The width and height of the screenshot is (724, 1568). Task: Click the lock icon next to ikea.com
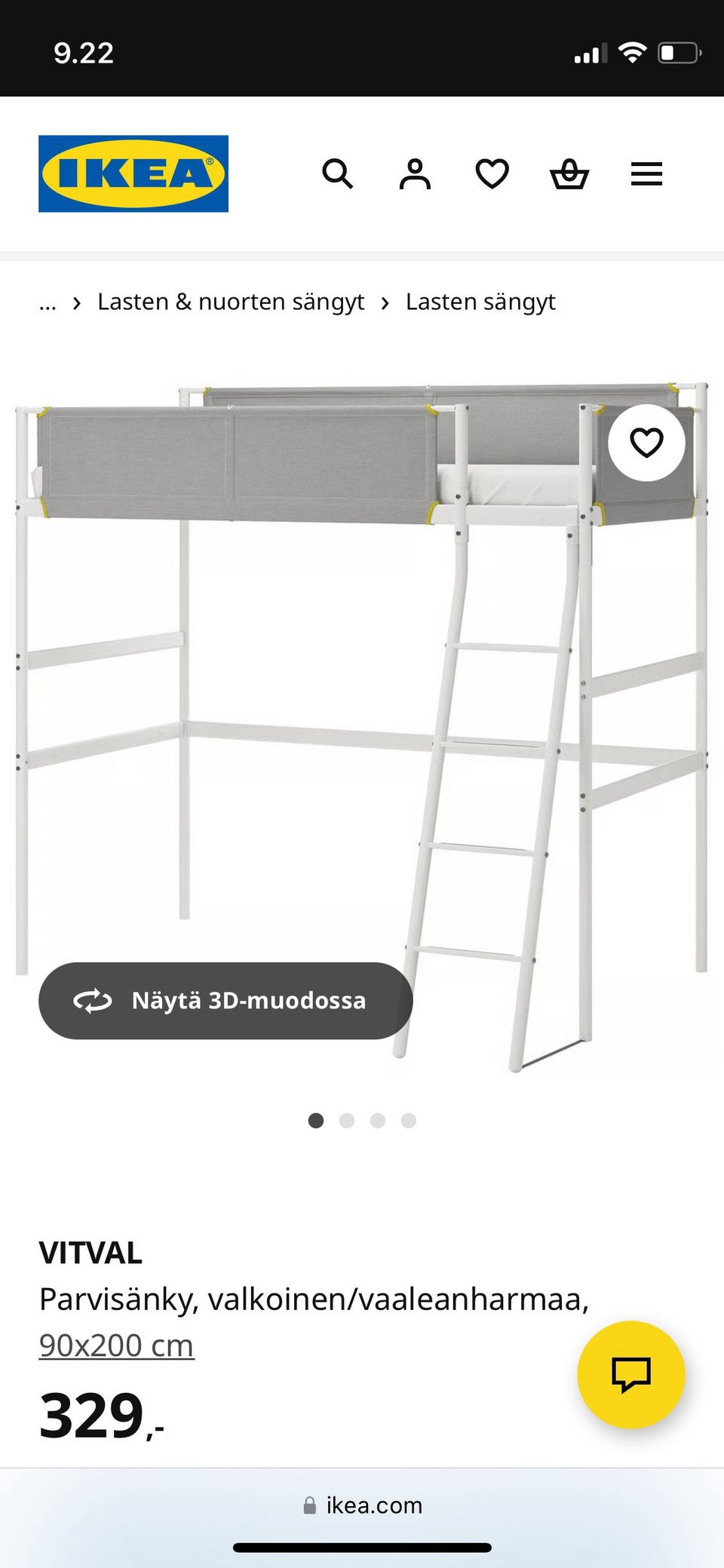[x=308, y=1505]
